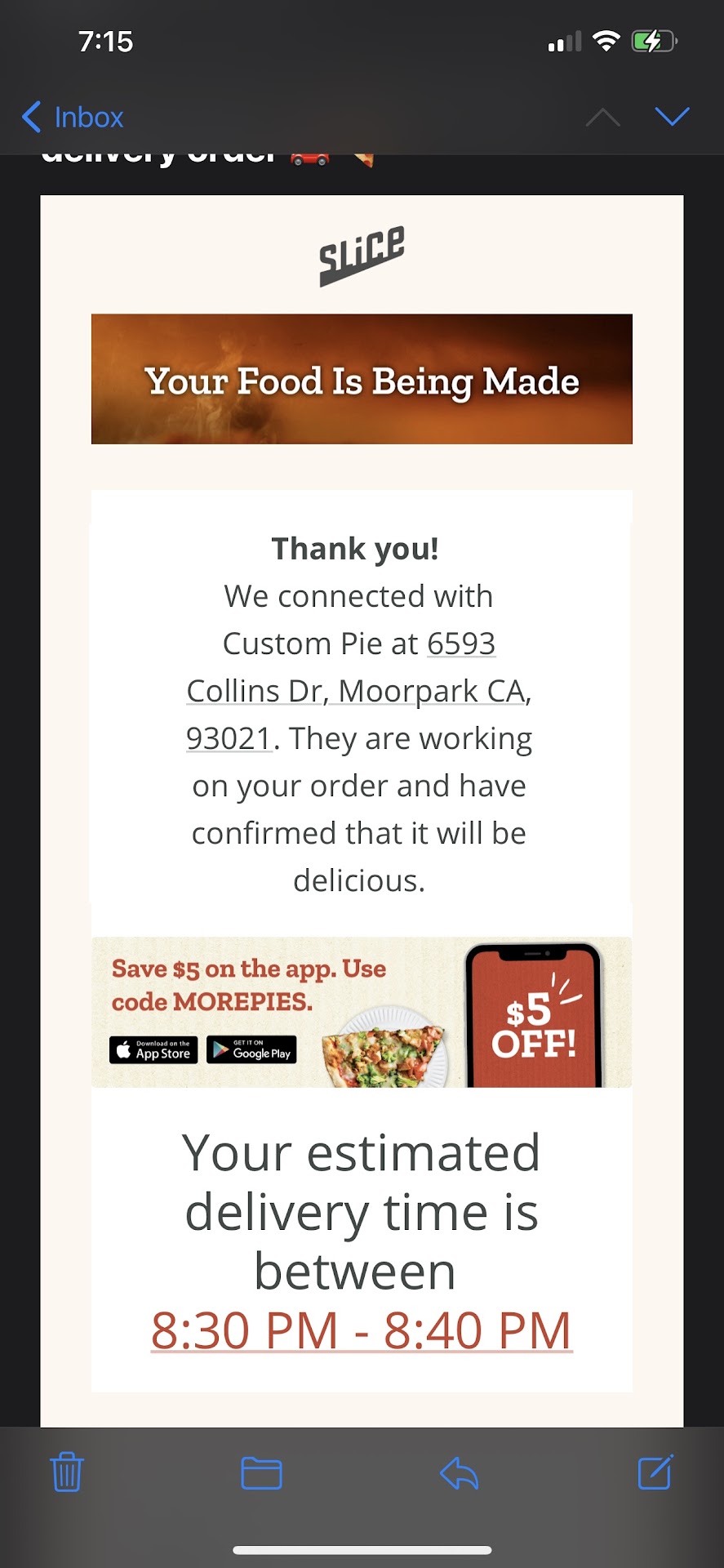Compose a new email

click(655, 1472)
